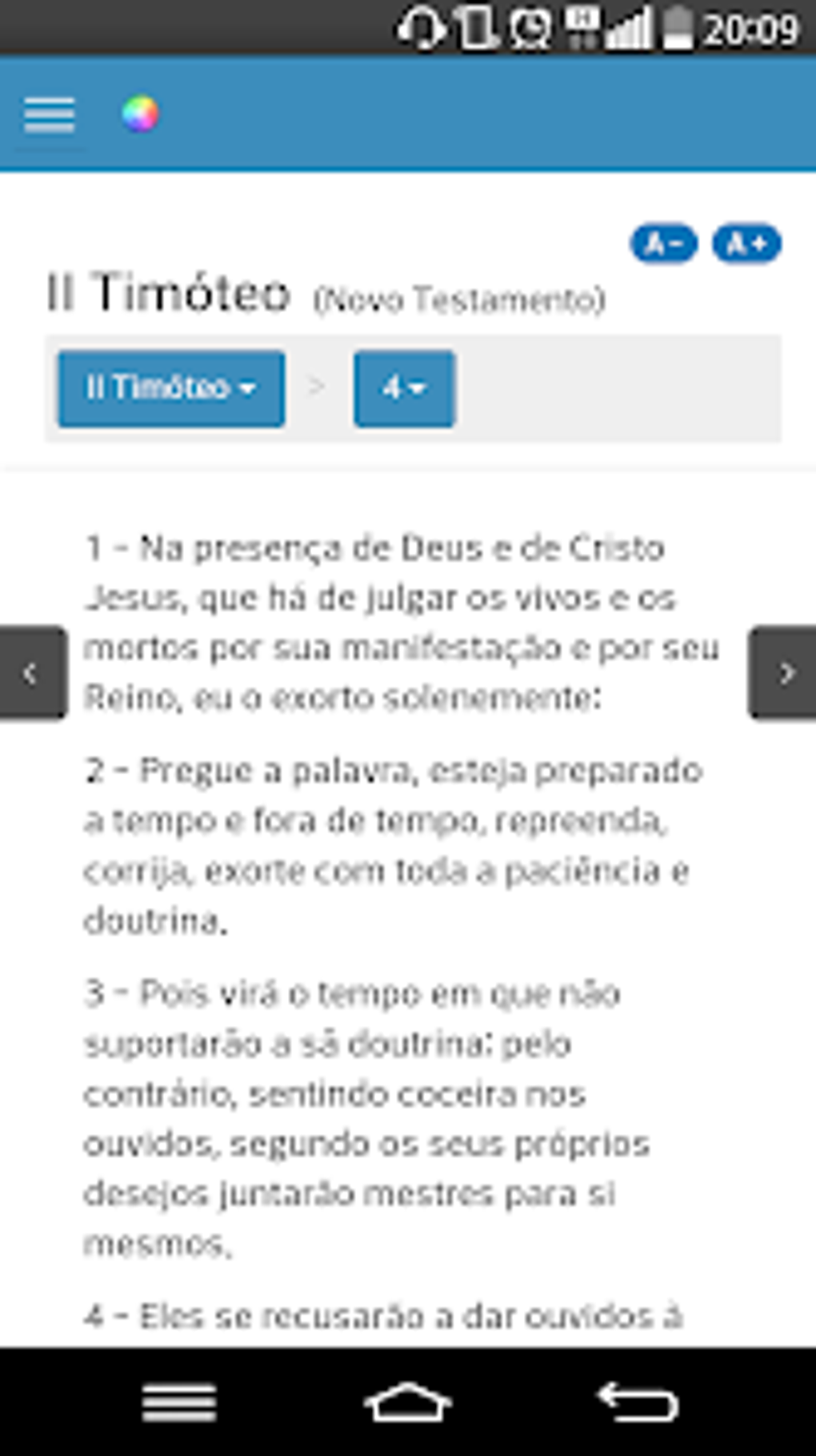Image resolution: width=816 pixels, height=1456 pixels.
Task: Open the color theme picker
Action: 140,114
